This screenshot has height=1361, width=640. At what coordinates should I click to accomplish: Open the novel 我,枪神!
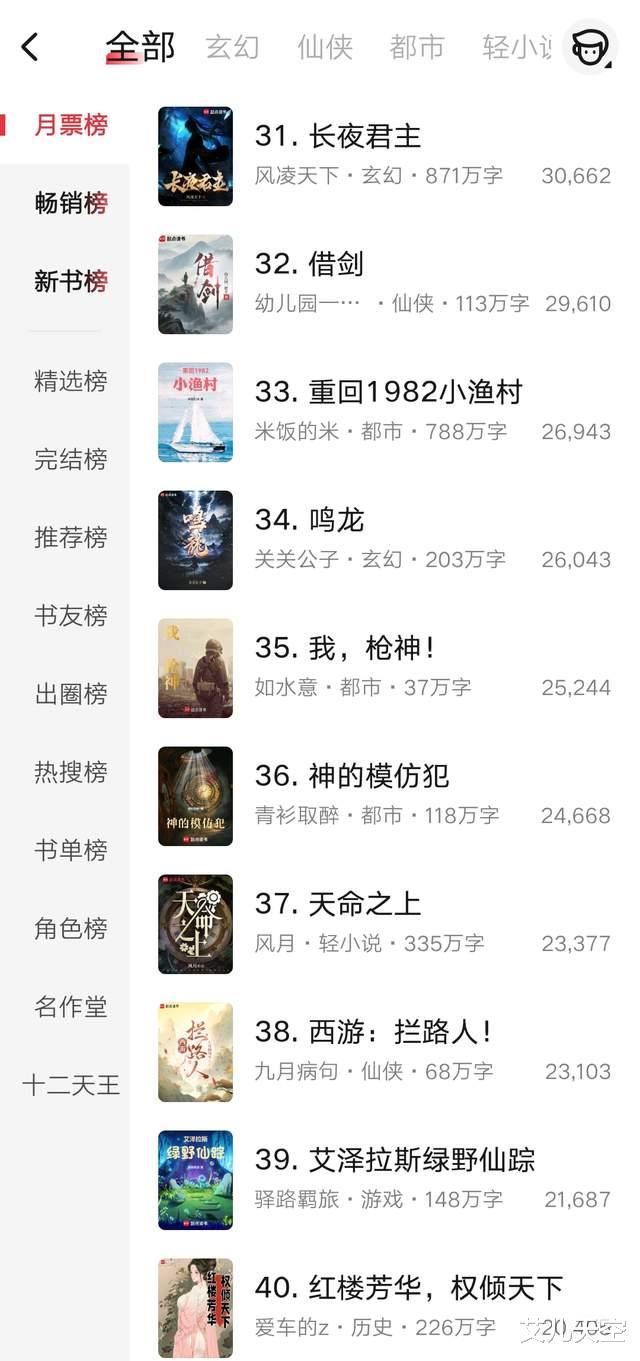[345, 648]
